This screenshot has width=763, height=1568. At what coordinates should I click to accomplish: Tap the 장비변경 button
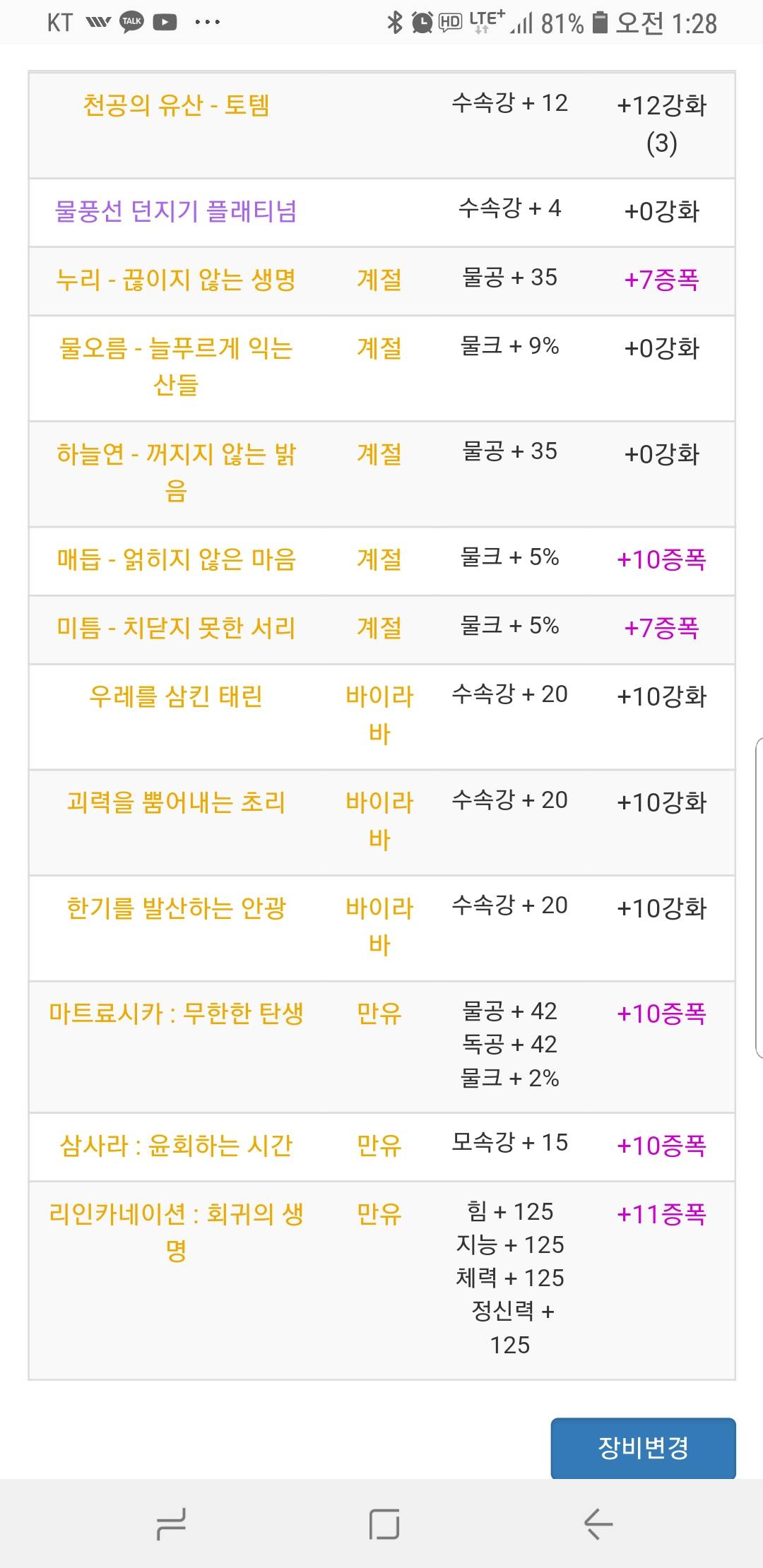[x=643, y=1447]
